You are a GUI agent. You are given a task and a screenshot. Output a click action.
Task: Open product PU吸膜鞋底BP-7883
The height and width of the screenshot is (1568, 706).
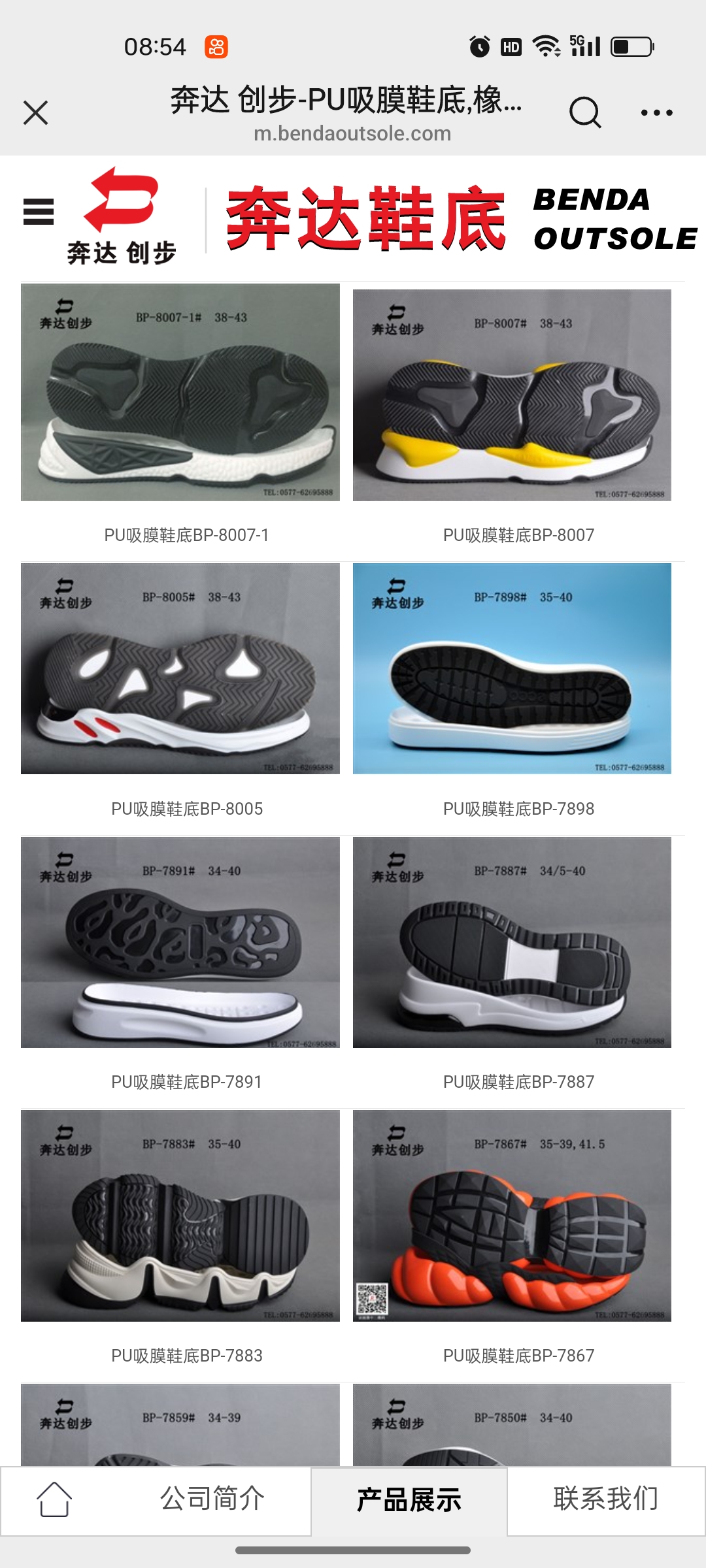point(180,1215)
